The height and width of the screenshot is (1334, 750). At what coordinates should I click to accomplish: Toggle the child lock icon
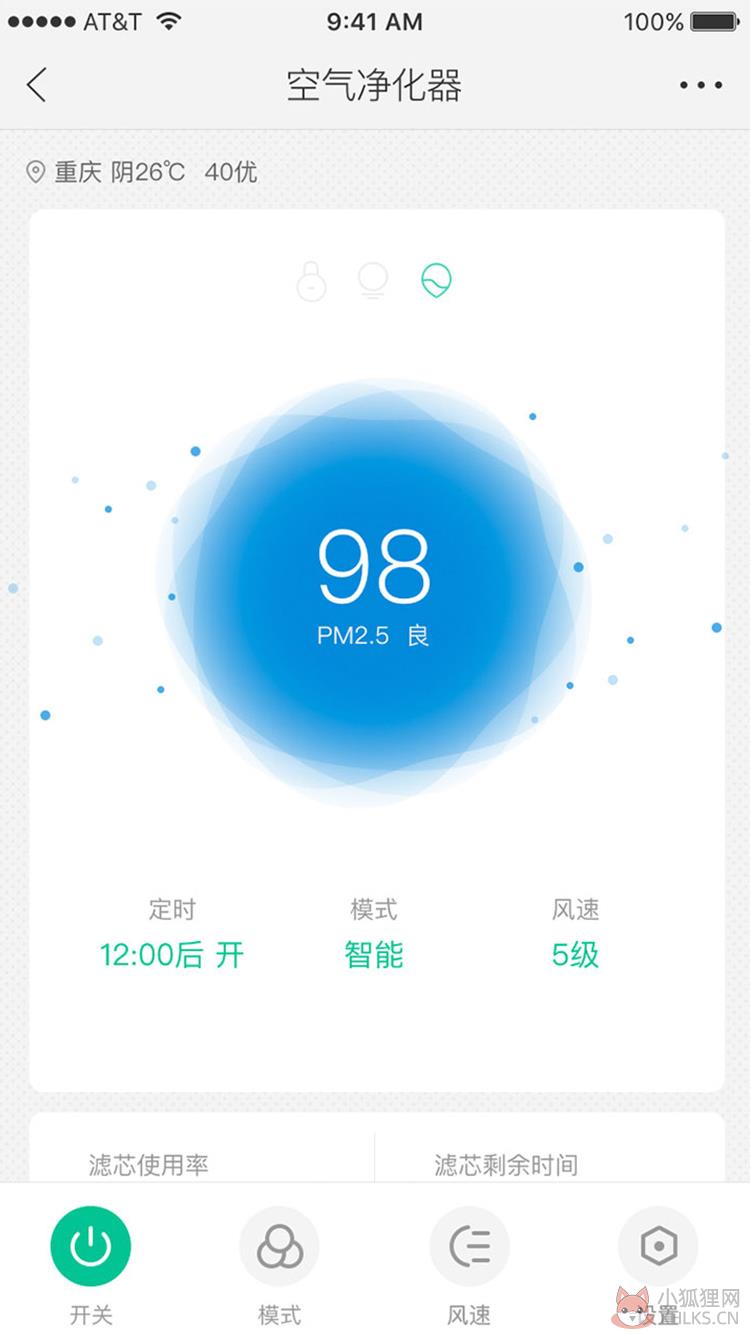(x=312, y=281)
